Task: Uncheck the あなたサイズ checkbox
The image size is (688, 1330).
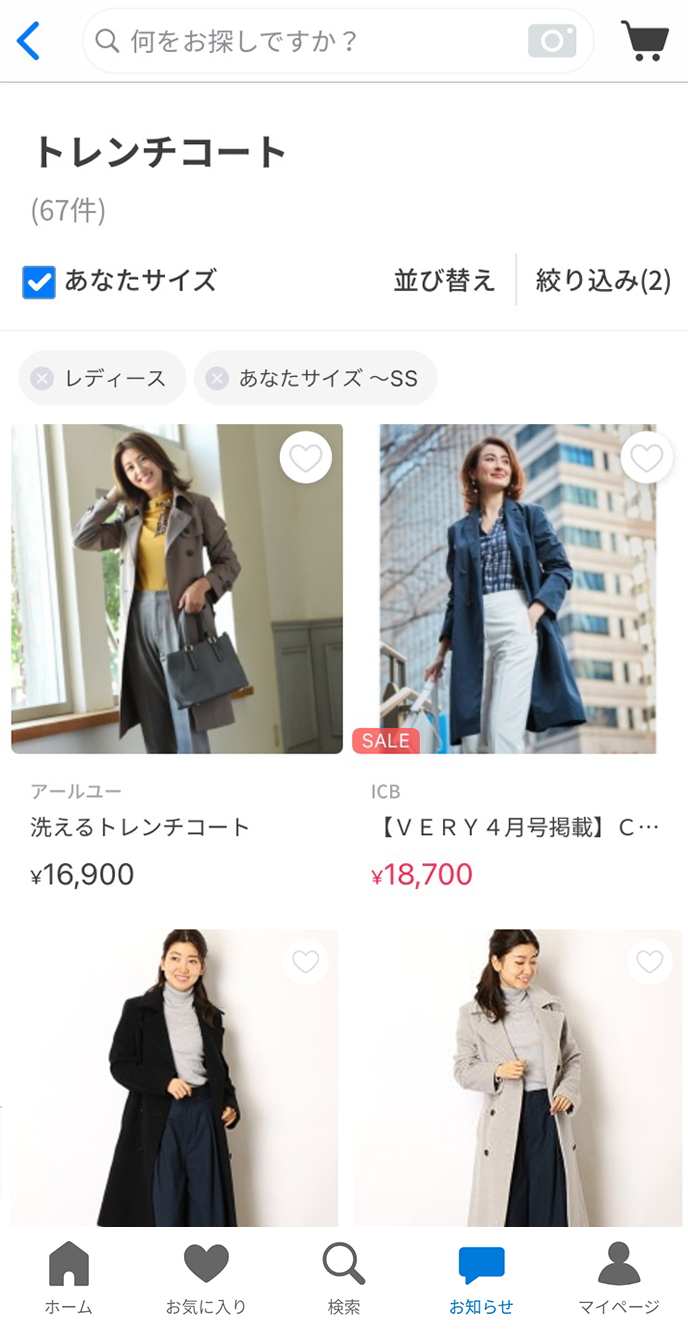Action: (x=39, y=282)
